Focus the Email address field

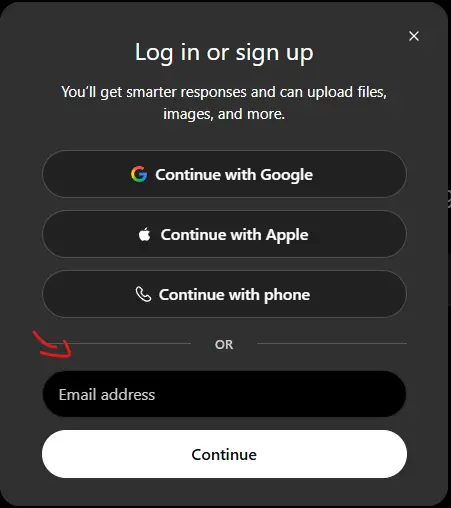[x=224, y=394]
